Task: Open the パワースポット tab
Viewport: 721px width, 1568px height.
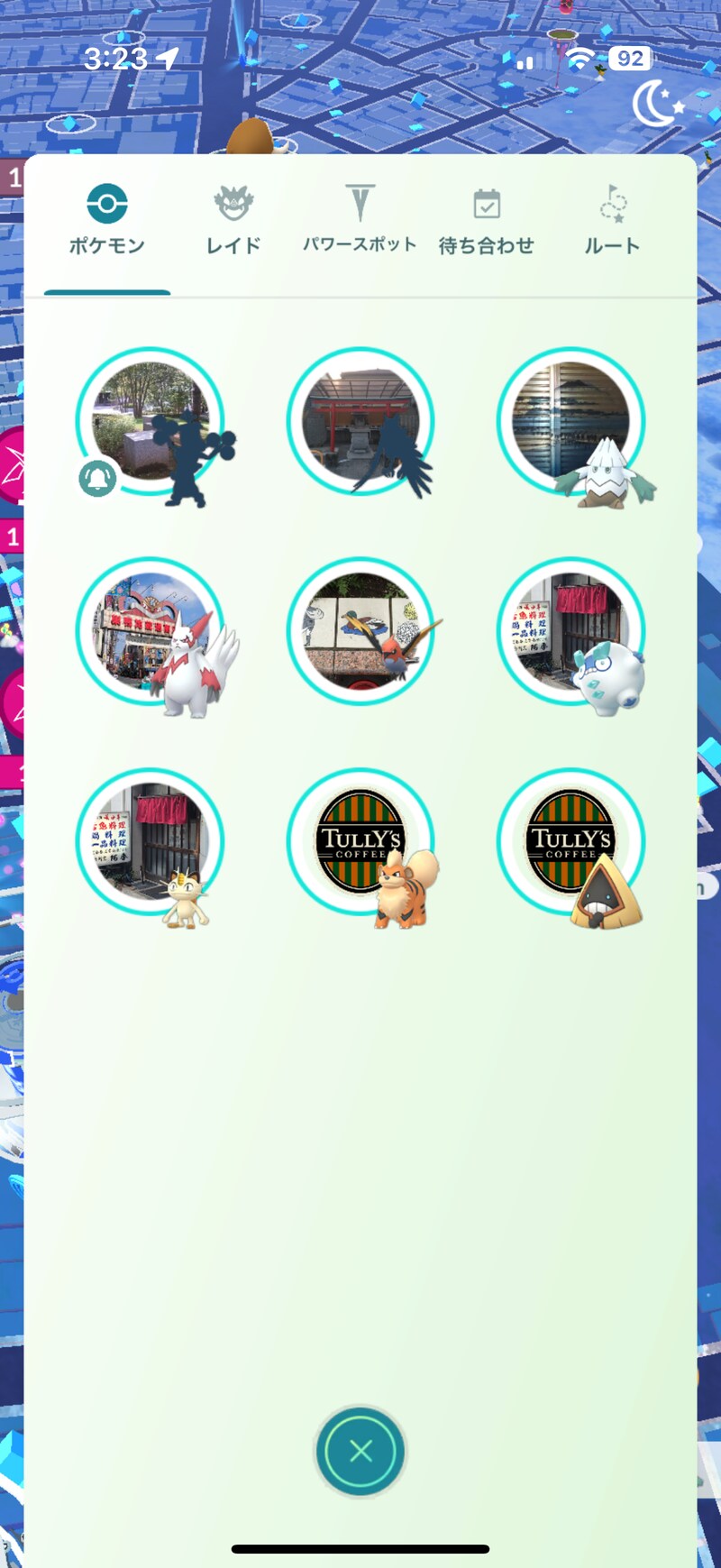Action: pos(360,220)
